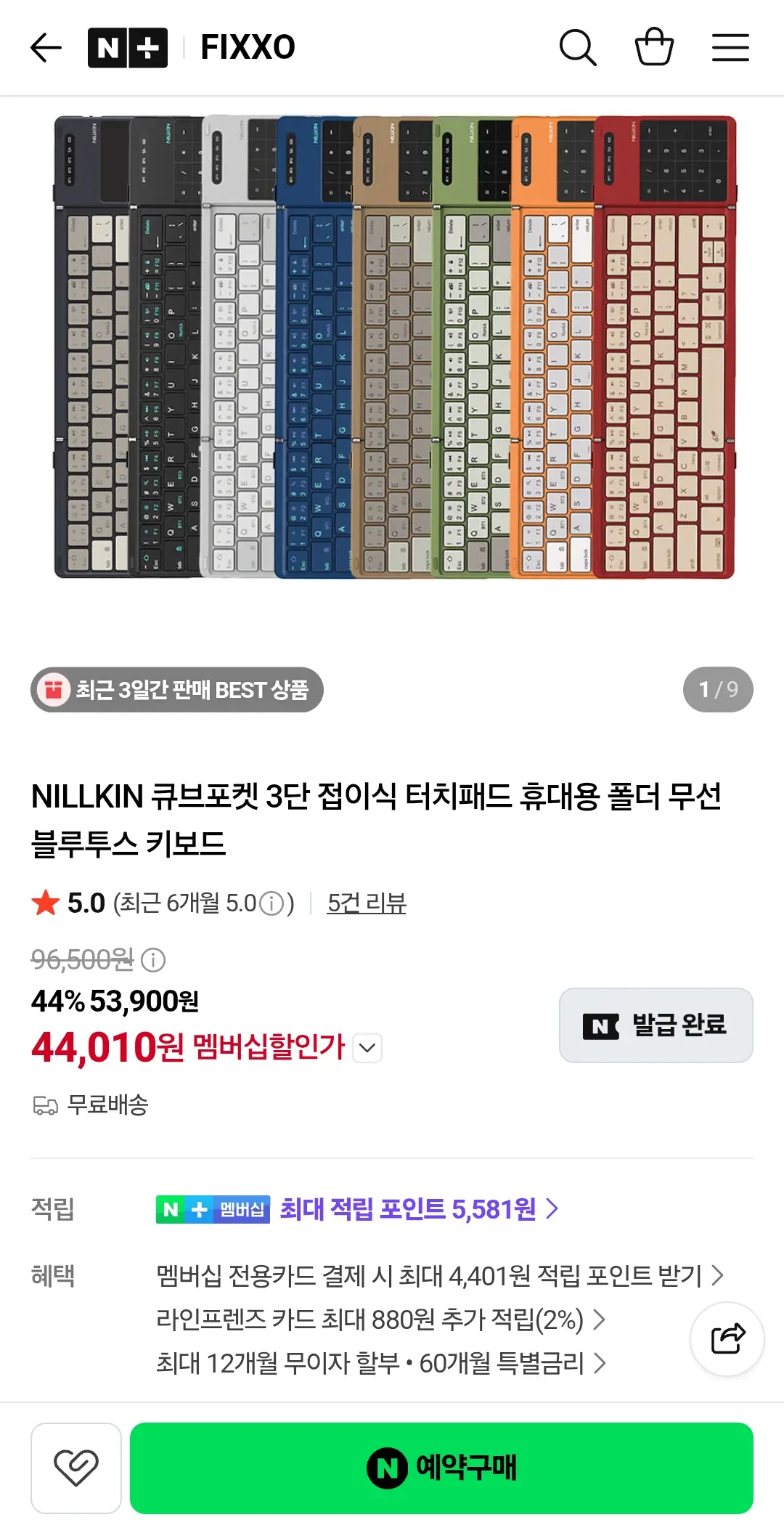Viewport: 784px width, 1533px height.
Task: Add product to wishlist with heart
Action: point(76,1468)
